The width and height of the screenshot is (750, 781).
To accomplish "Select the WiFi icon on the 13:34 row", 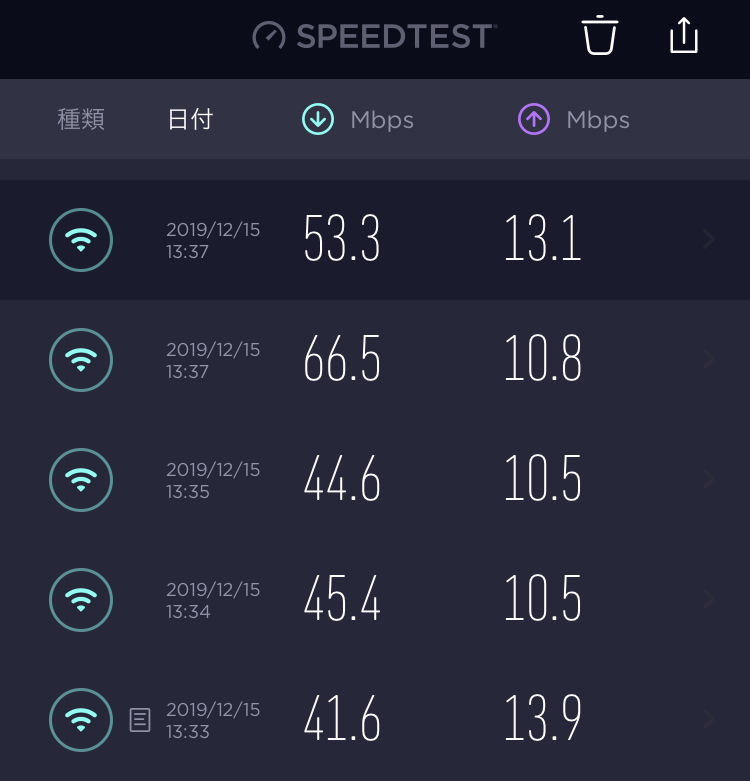I will (81, 600).
